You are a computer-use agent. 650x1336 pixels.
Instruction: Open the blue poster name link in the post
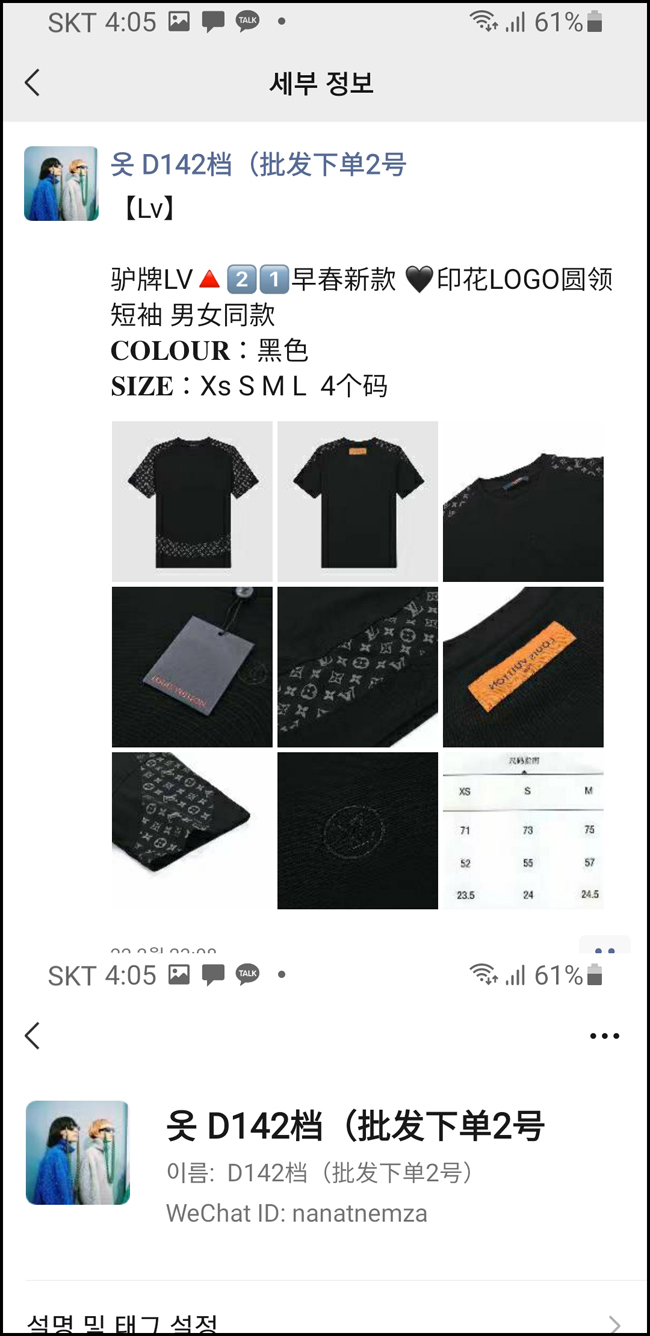pos(259,164)
